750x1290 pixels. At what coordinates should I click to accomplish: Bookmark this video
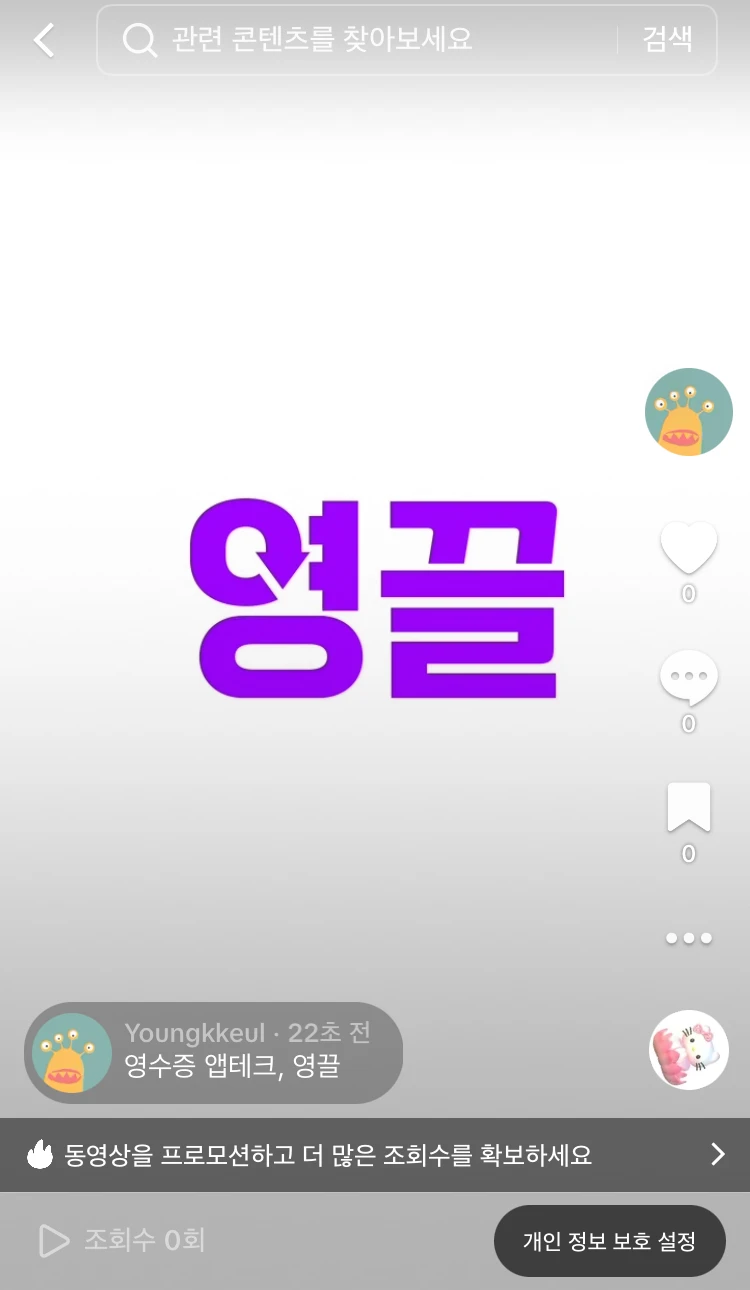pos(688,808)
